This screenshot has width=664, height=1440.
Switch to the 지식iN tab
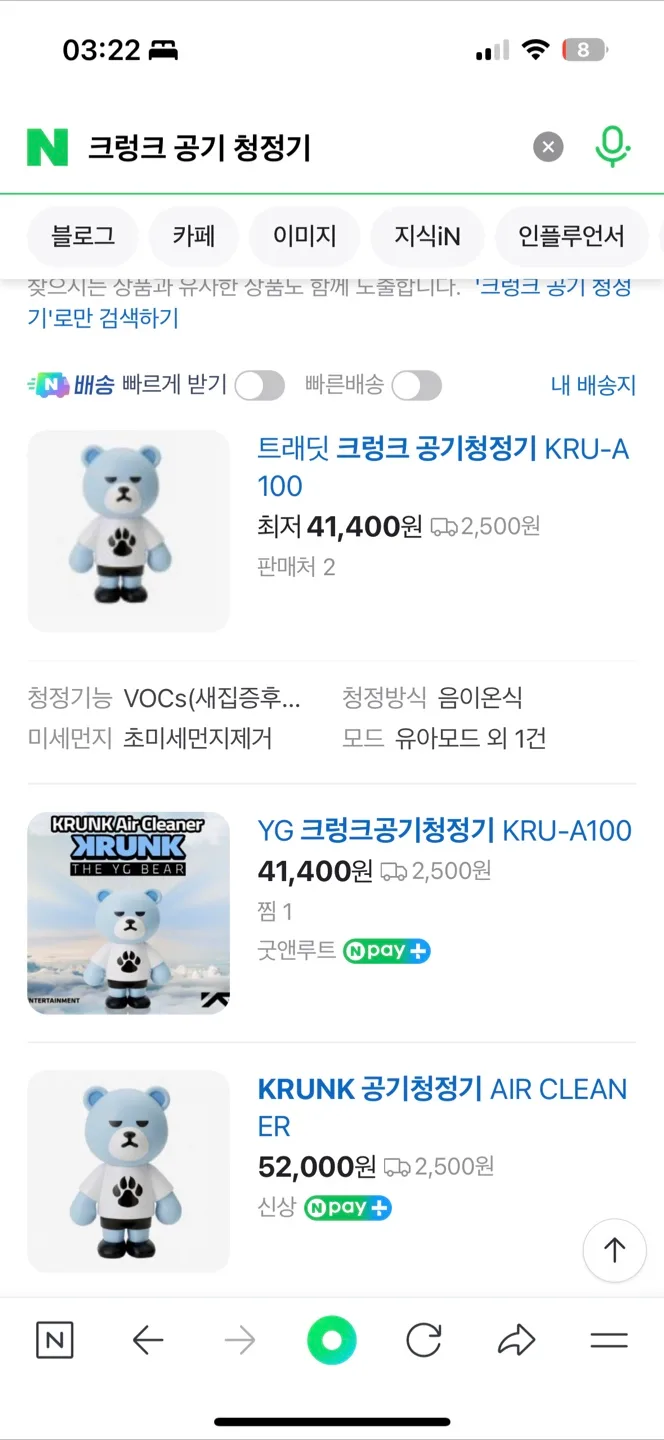[427, 236]
